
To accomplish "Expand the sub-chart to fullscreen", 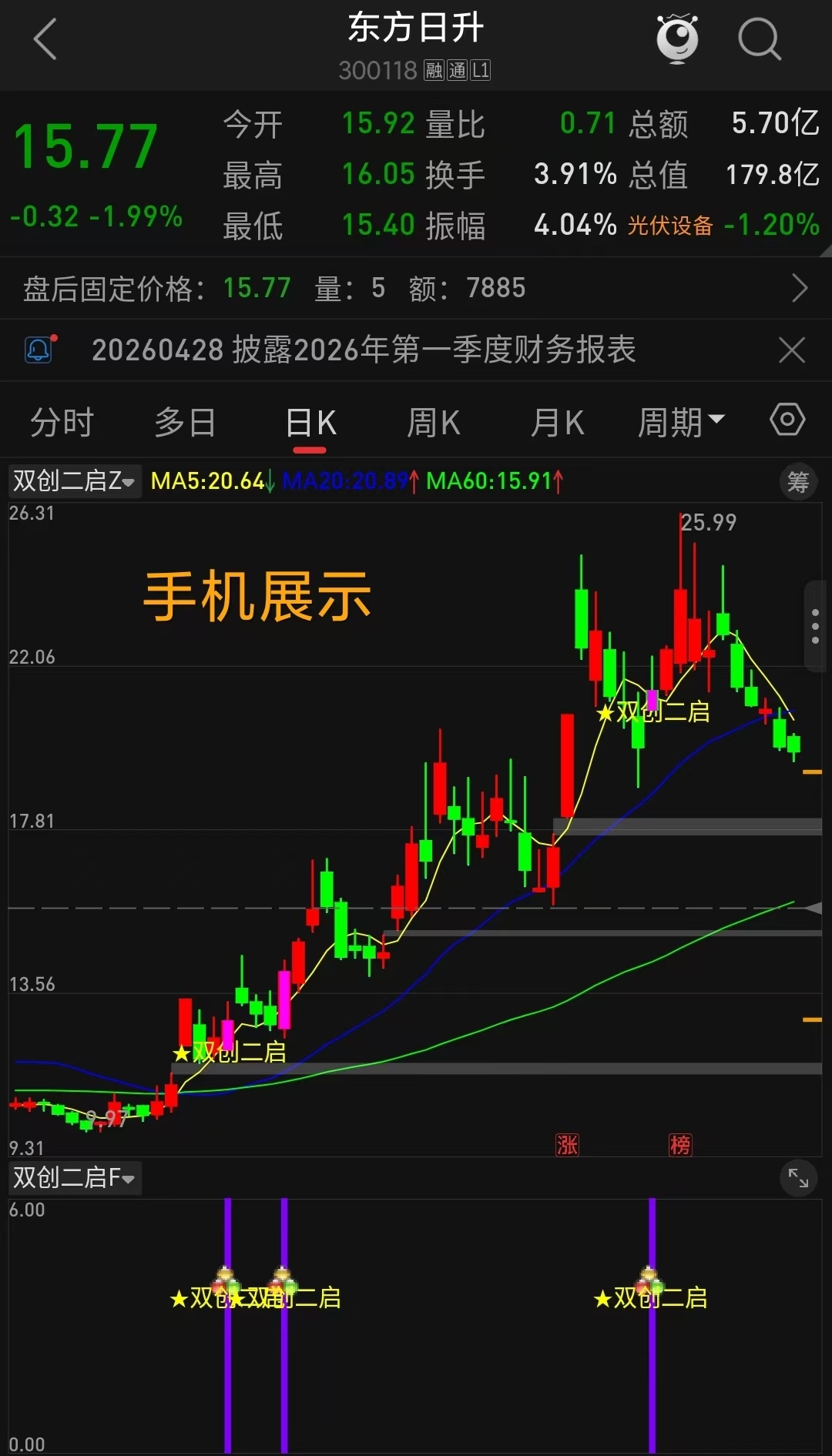I will point(798,1178).
